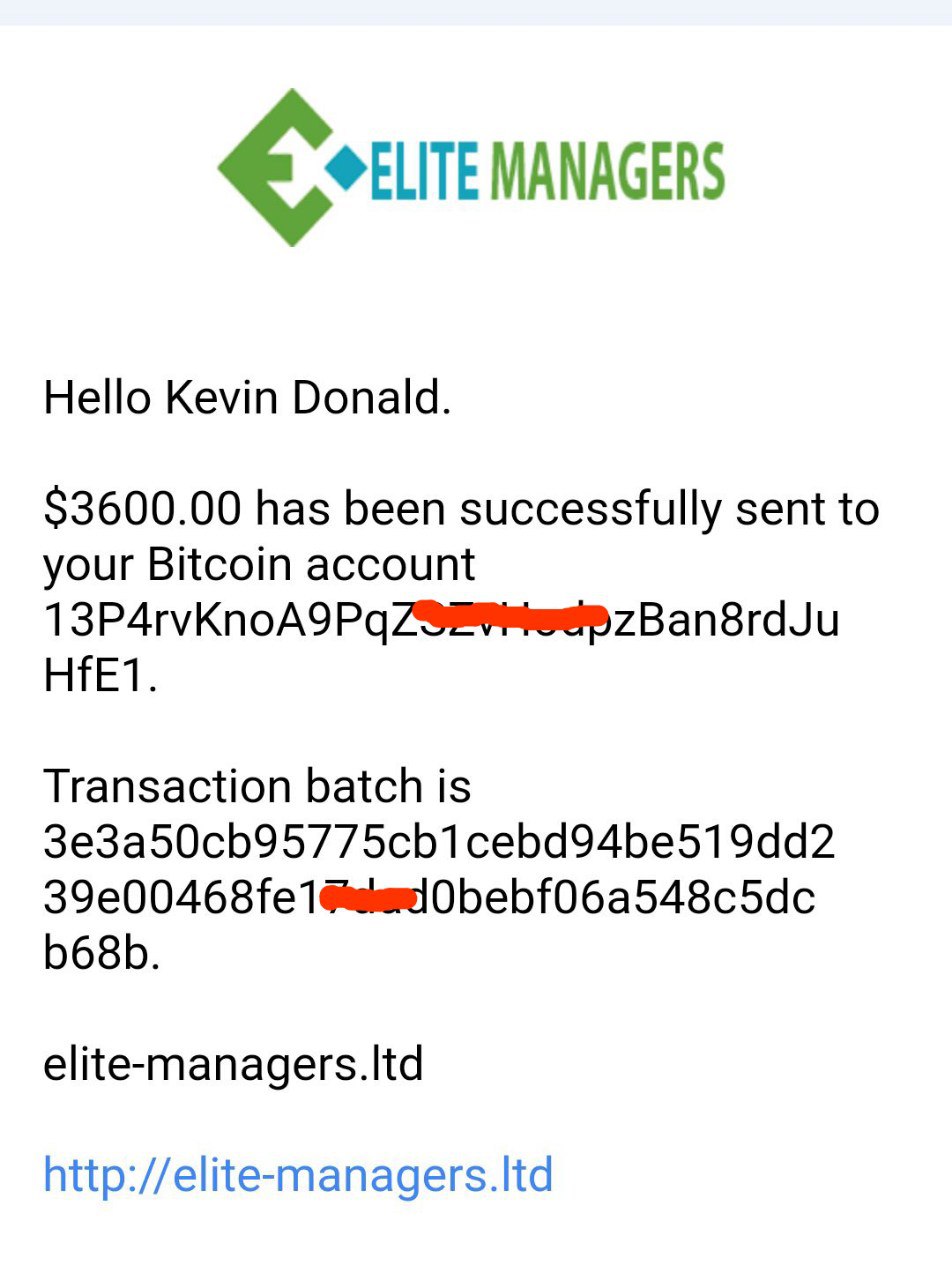The width and height of the screenshot is (952, 1280).
Task: Open the blue http://elite-managers.ltd link
Action: (298, 1174)
